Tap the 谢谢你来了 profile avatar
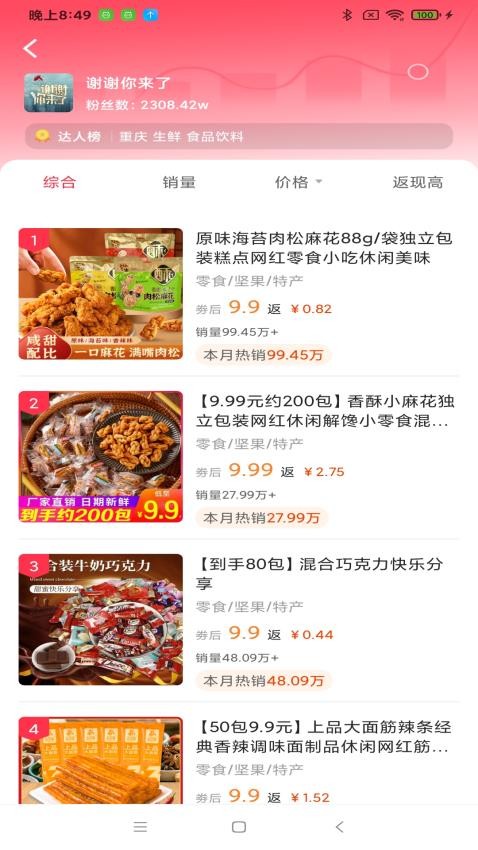Viewport: 478px width, 850px height. pos(49,93)
